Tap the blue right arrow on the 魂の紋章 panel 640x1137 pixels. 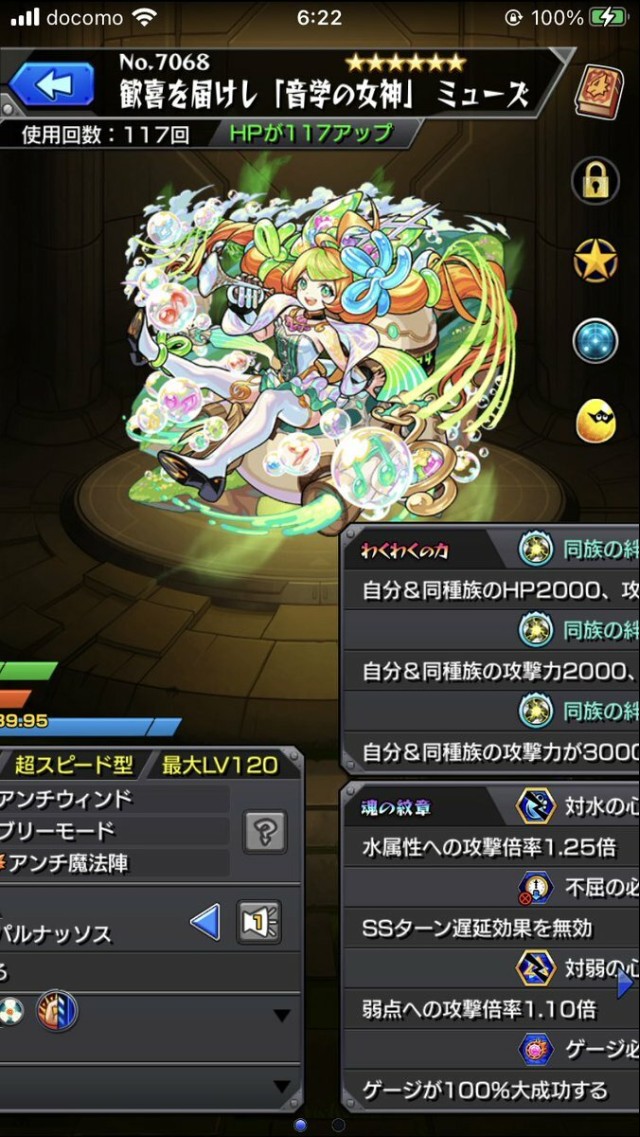click(x=625, y=983)
